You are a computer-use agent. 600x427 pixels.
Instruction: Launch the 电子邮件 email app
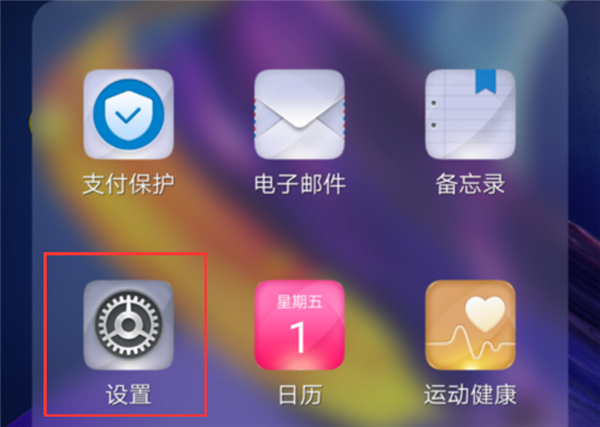[x=299, y=115]
